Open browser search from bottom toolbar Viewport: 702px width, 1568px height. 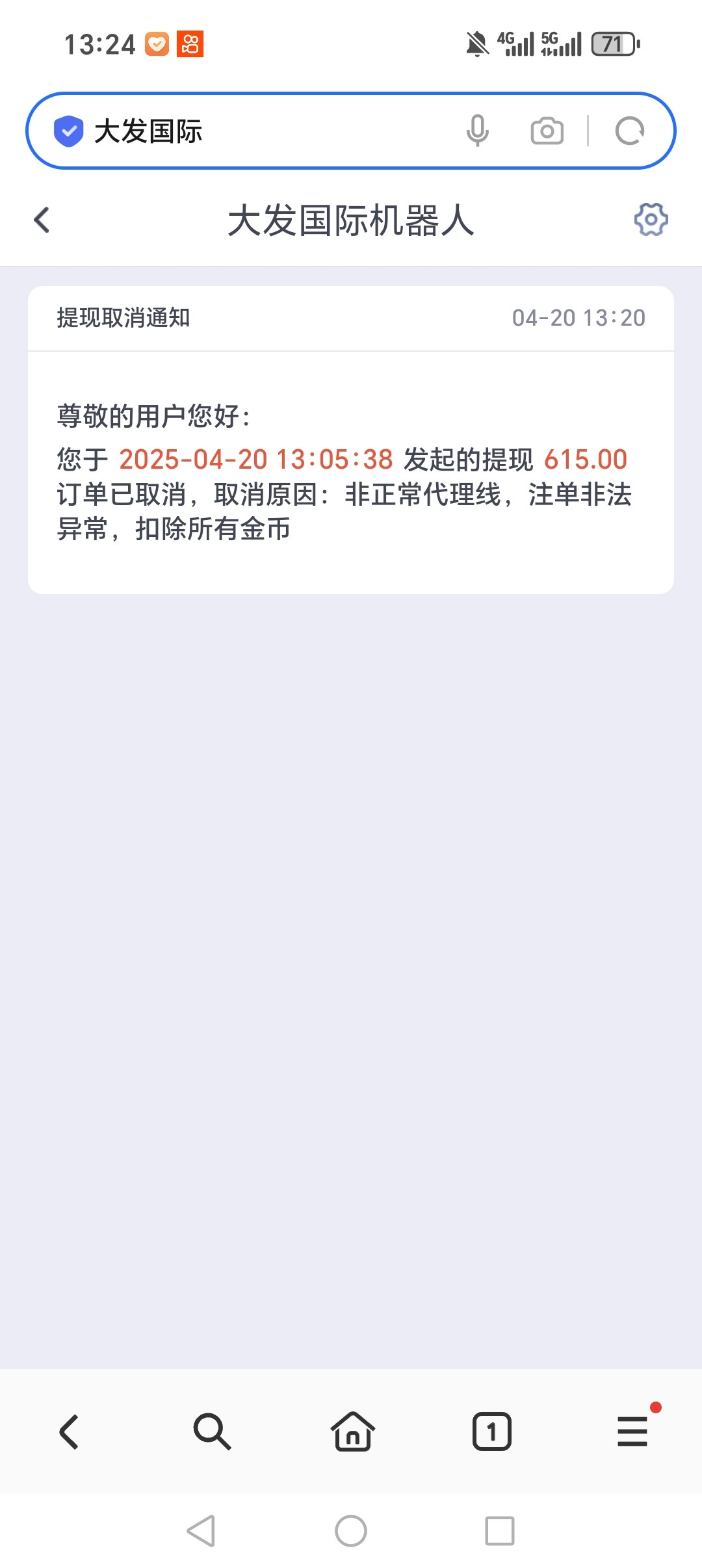pos(212,1431)
